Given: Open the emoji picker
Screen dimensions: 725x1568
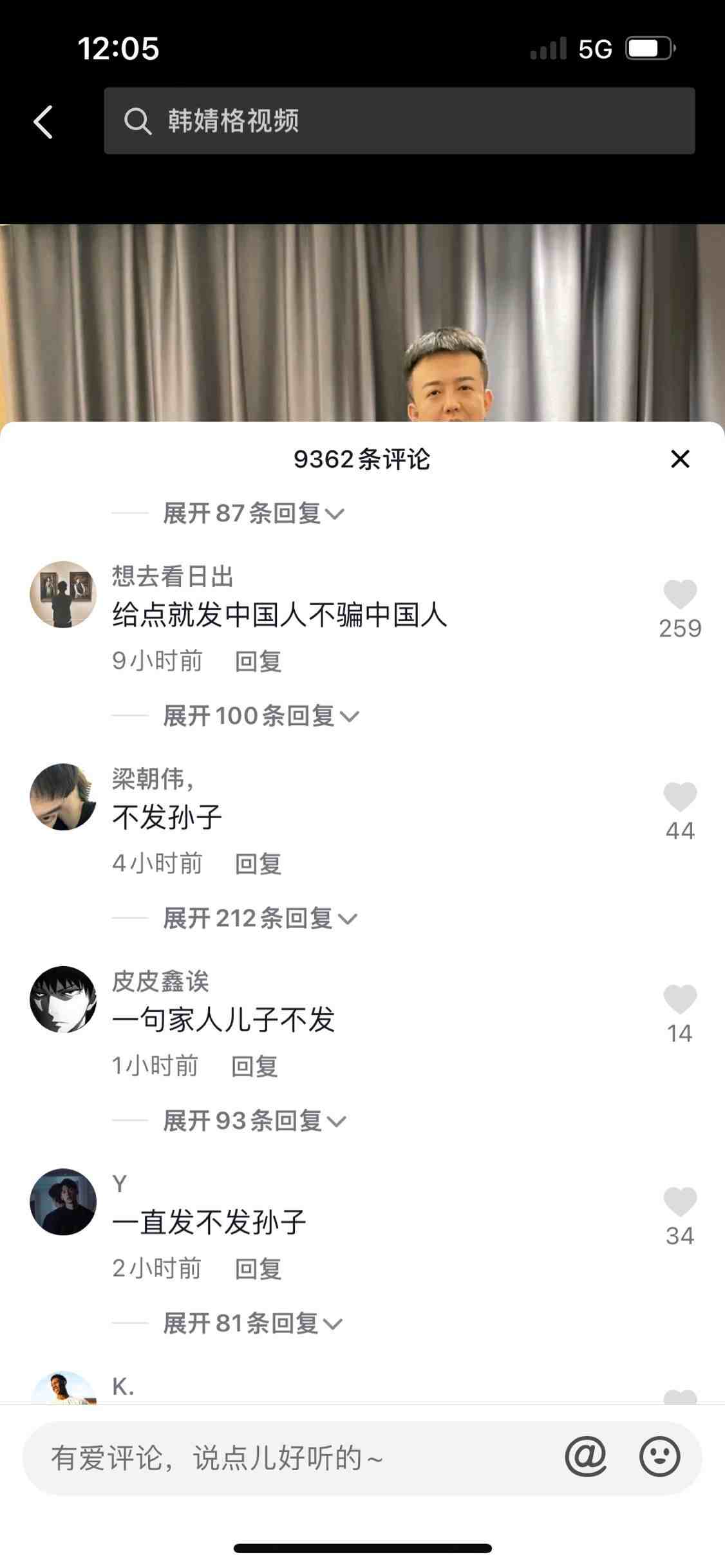Looking at the screenshot, I should (659, 1457).
